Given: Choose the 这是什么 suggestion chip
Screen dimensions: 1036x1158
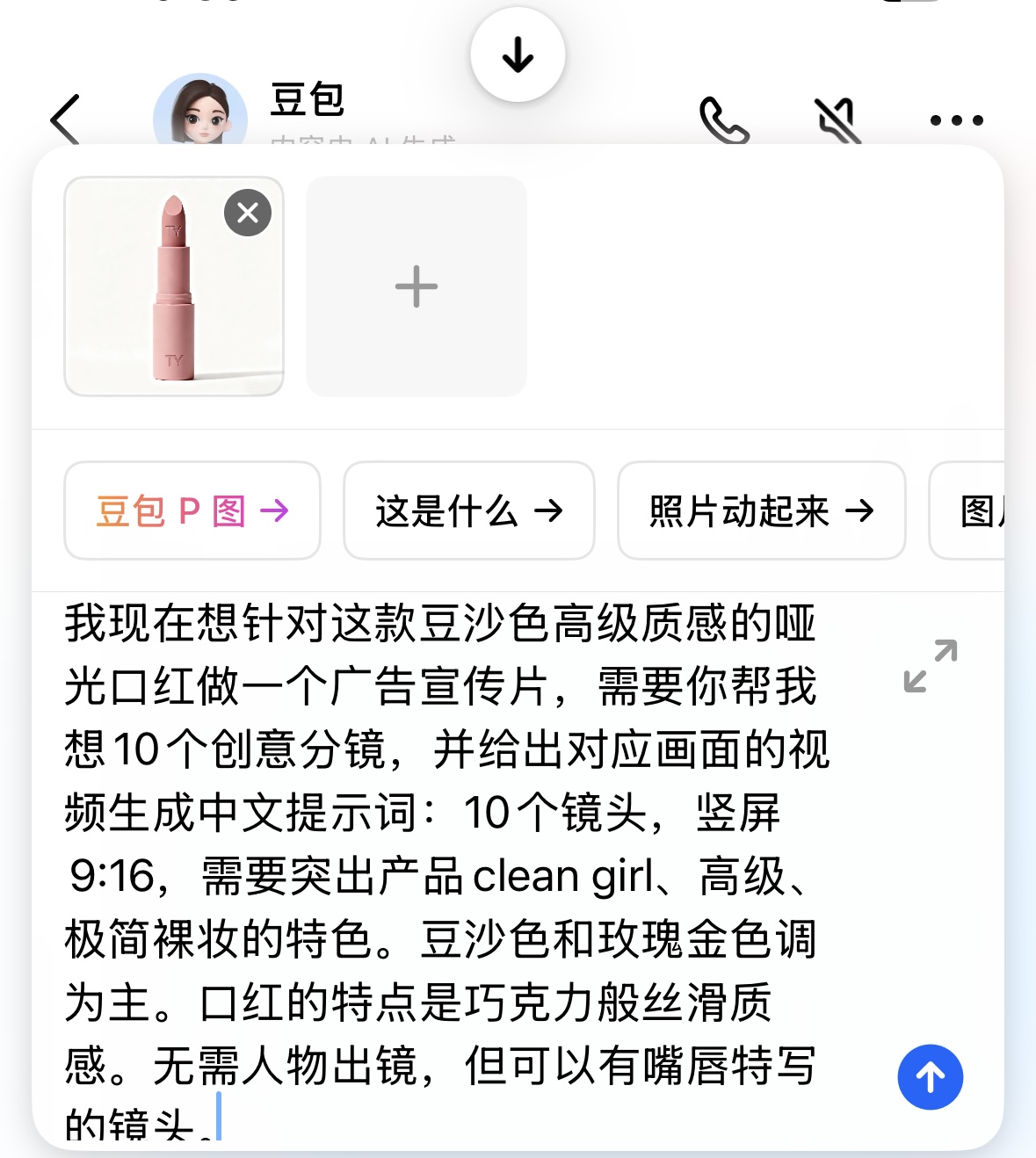Looking at the screenshot, I should tap(469, 510).
